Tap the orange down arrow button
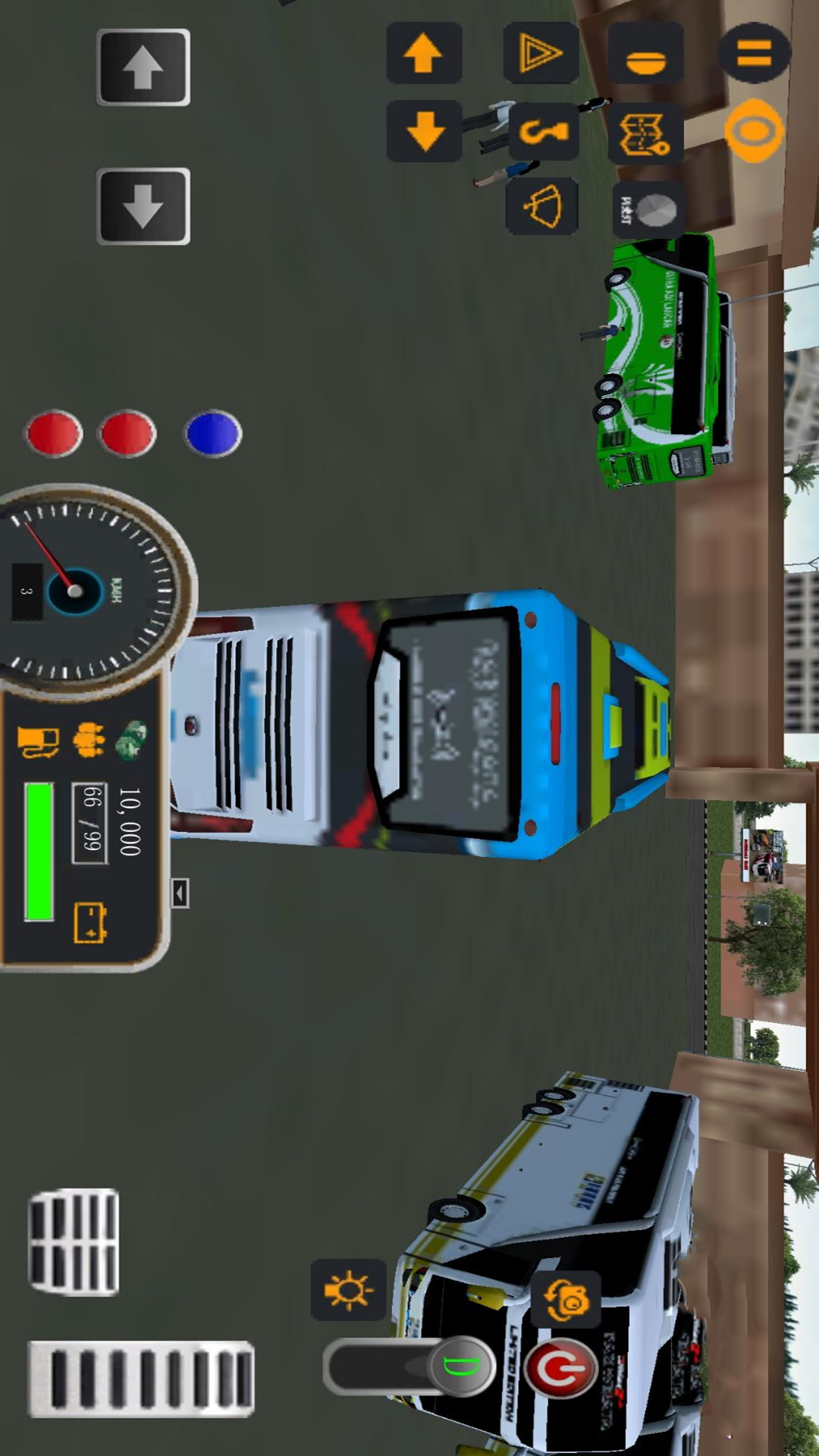Screen dimensions: 819x1456 pos(424,130)
